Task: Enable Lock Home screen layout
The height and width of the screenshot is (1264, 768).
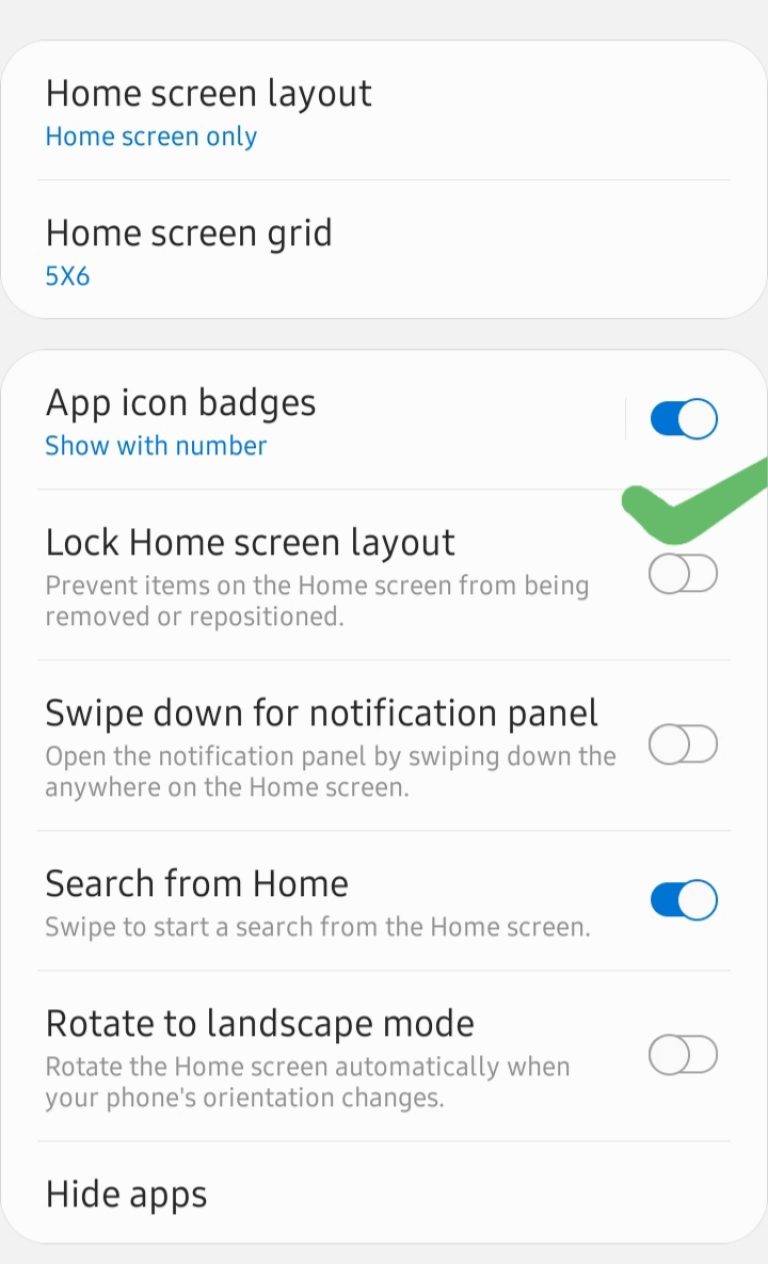Action: pos(681,573)
